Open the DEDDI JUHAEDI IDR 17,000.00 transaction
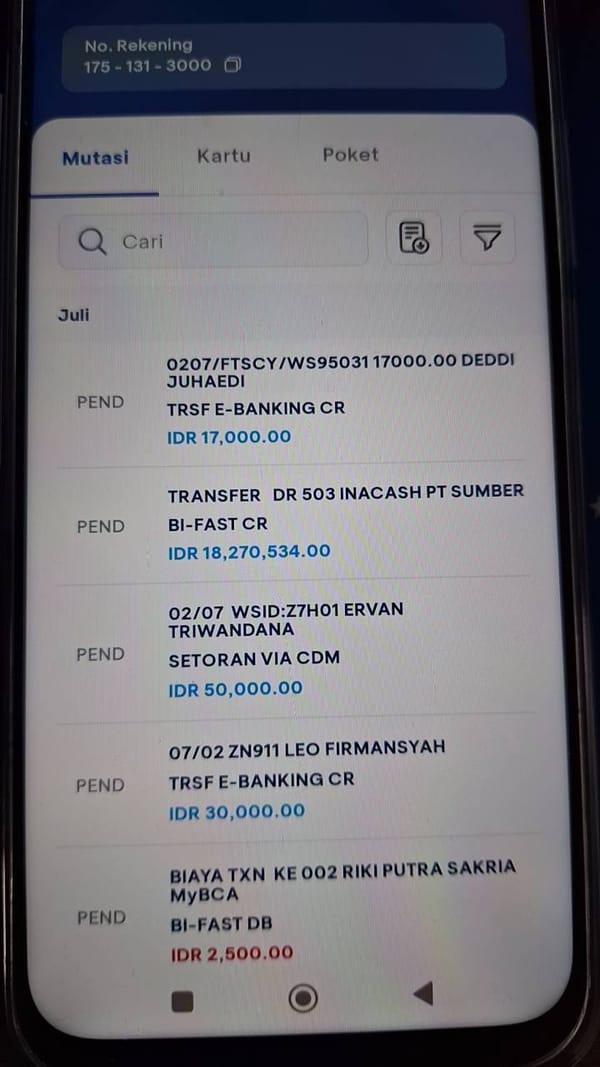The width and height of the screenshot is (600, 1067). point(293,401)
